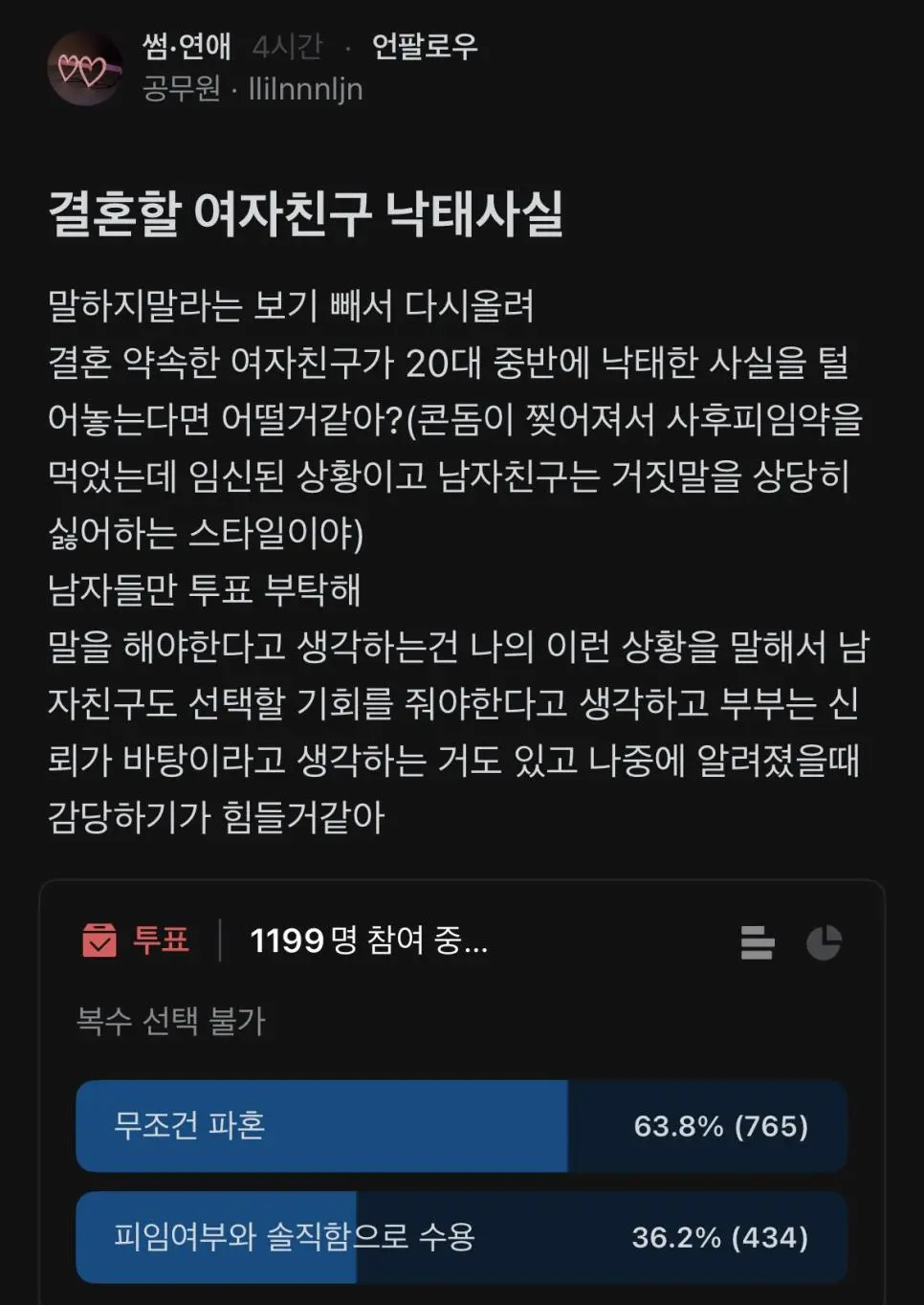
Task: Select the 무조건 파혼 poll option
Action: (461, 1126)
